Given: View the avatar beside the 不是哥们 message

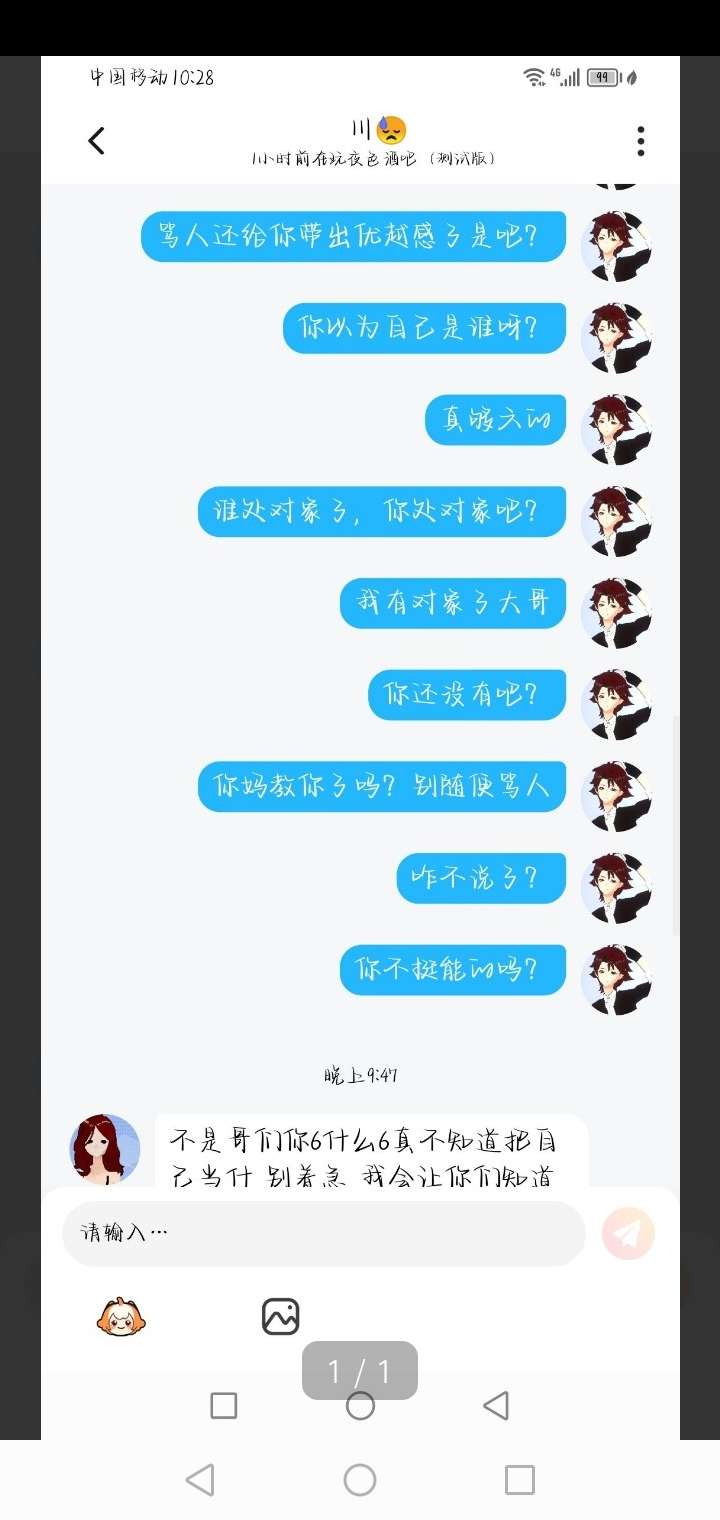Looking at the screenshot, I should point(104,1148).
